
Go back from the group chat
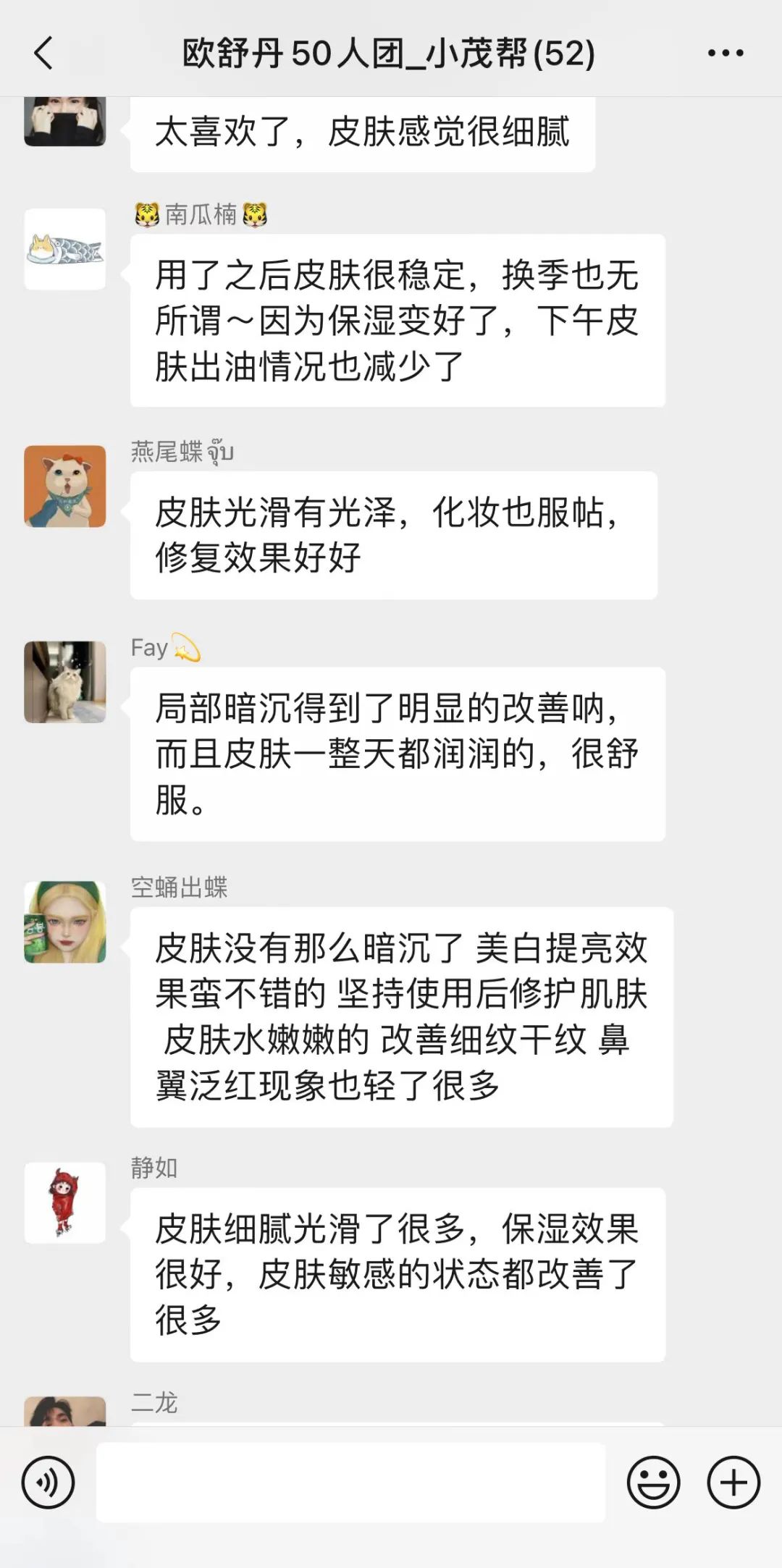[43, 54]
